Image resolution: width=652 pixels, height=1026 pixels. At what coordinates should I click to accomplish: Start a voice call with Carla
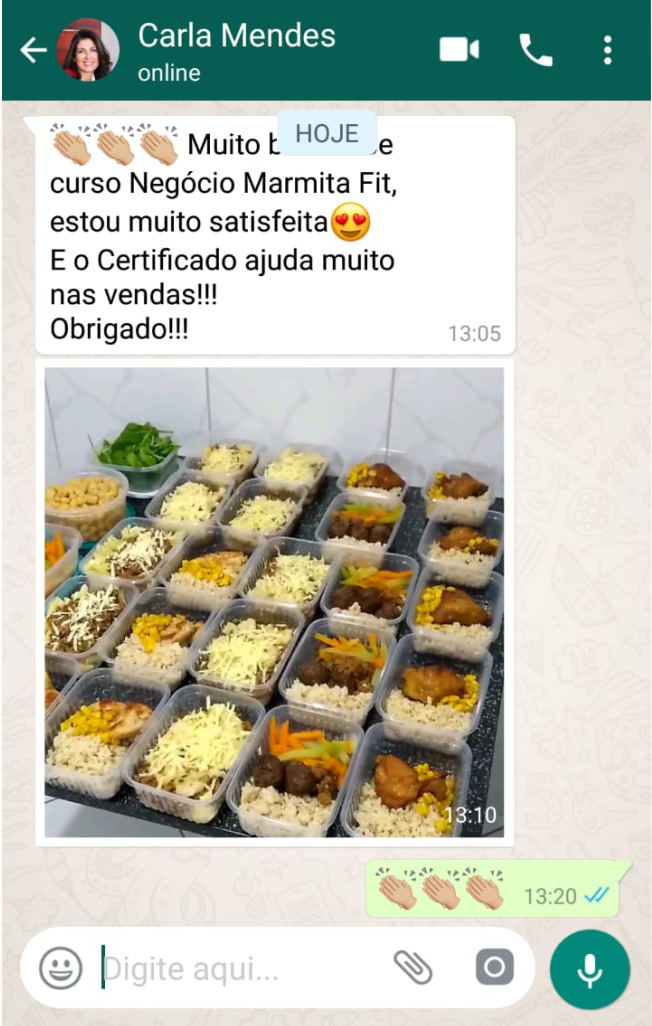coord(536,50)
